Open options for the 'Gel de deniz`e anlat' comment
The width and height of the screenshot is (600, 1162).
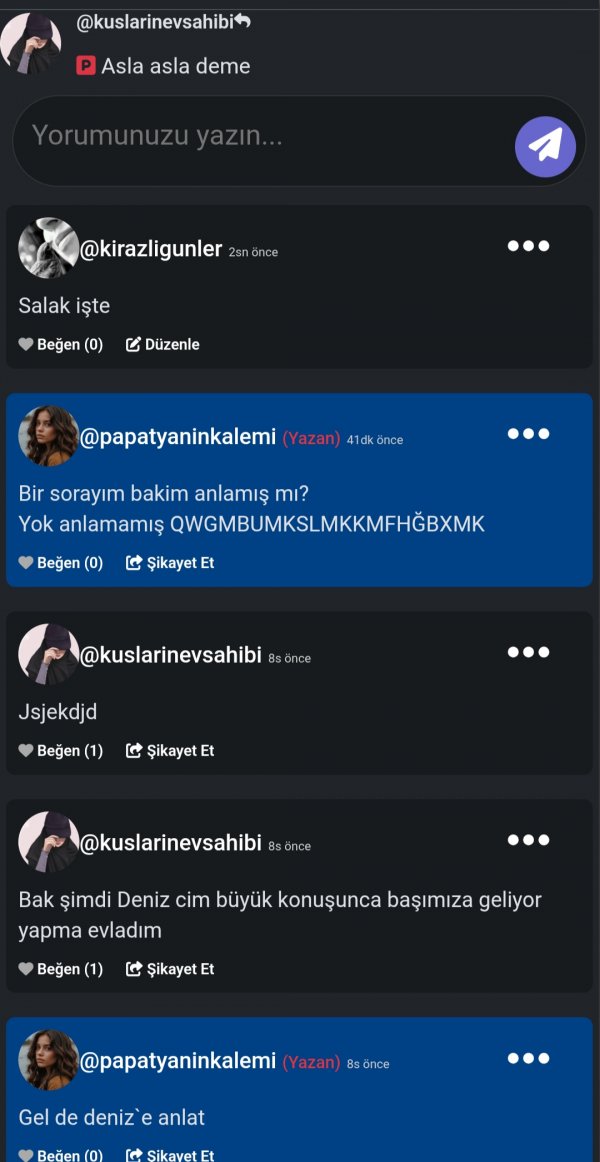(528, 1058)
